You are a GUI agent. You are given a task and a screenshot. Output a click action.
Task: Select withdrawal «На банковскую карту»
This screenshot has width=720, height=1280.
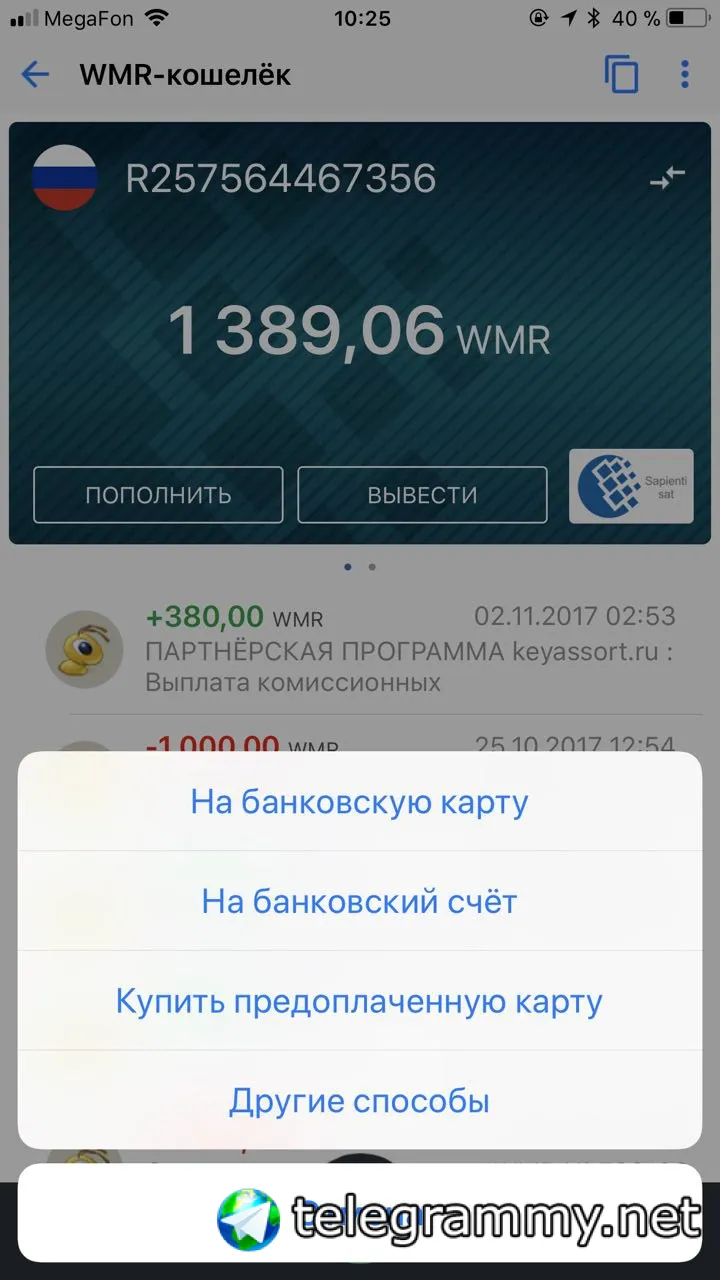359,802
